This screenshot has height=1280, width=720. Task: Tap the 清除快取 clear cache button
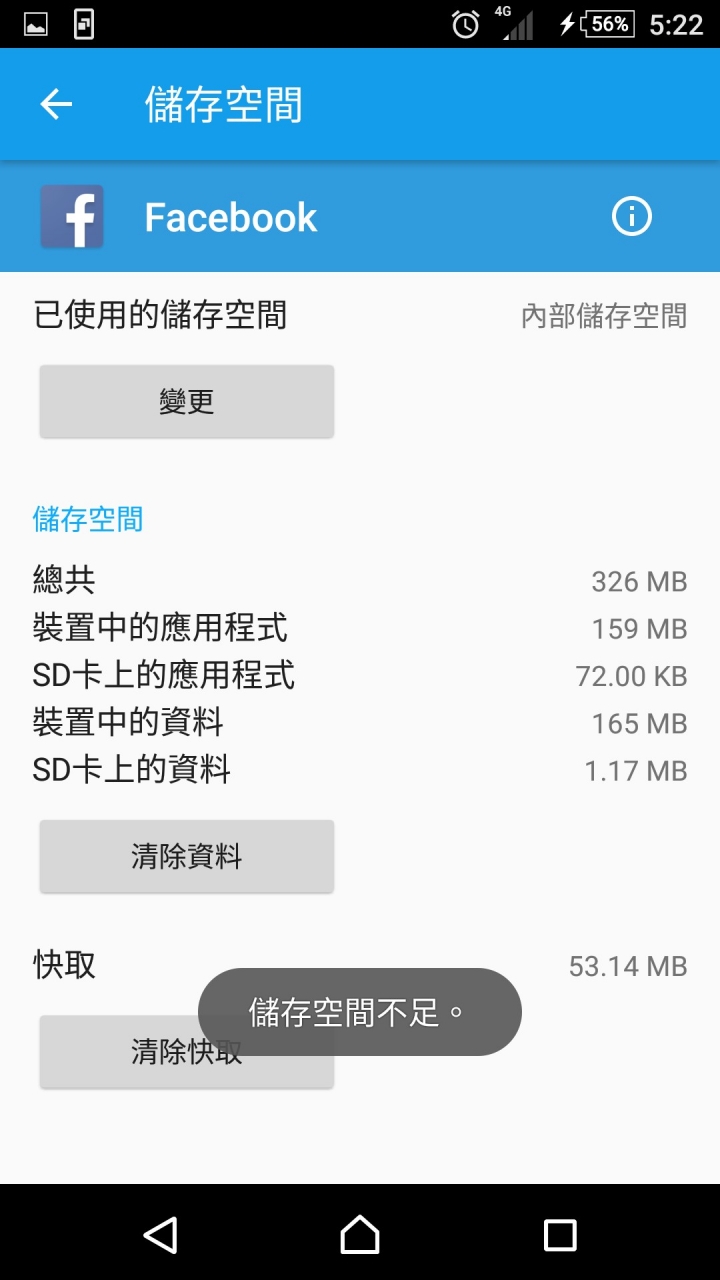point(186,1050)
